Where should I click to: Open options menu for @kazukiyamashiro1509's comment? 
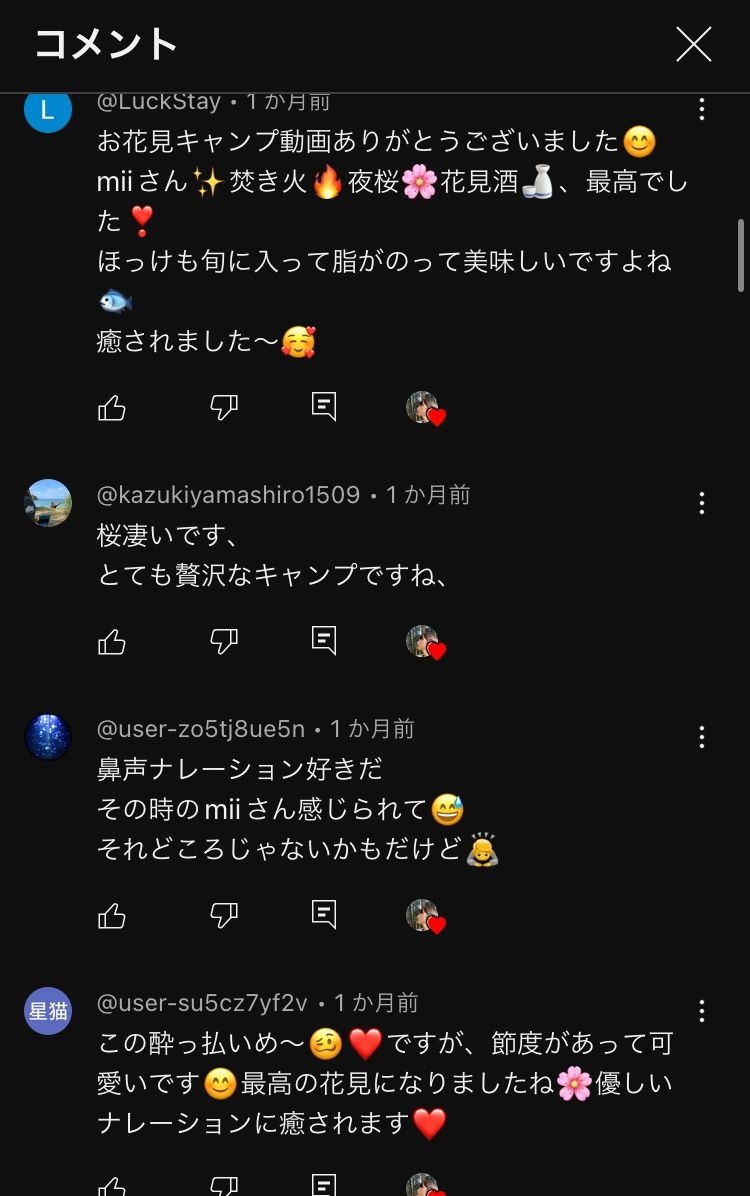[702, 503]
